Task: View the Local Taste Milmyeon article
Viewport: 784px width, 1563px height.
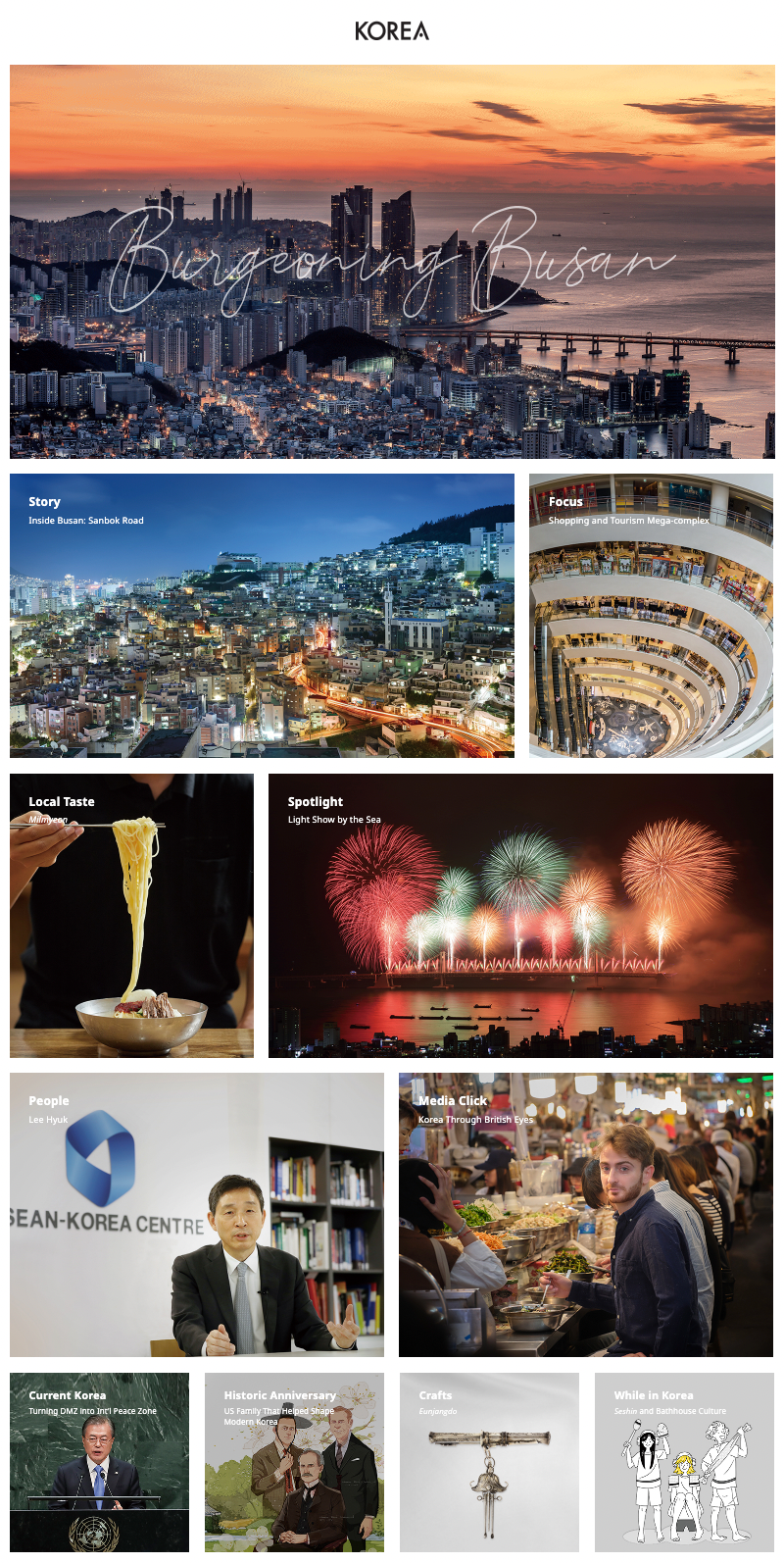Action: pyautogui.click(x=131, y=915)
